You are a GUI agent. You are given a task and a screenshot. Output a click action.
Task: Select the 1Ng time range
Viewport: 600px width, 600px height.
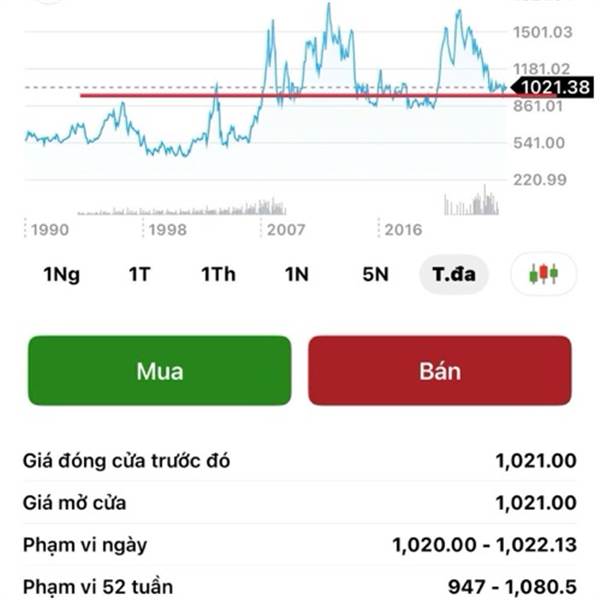coord(60,274)
